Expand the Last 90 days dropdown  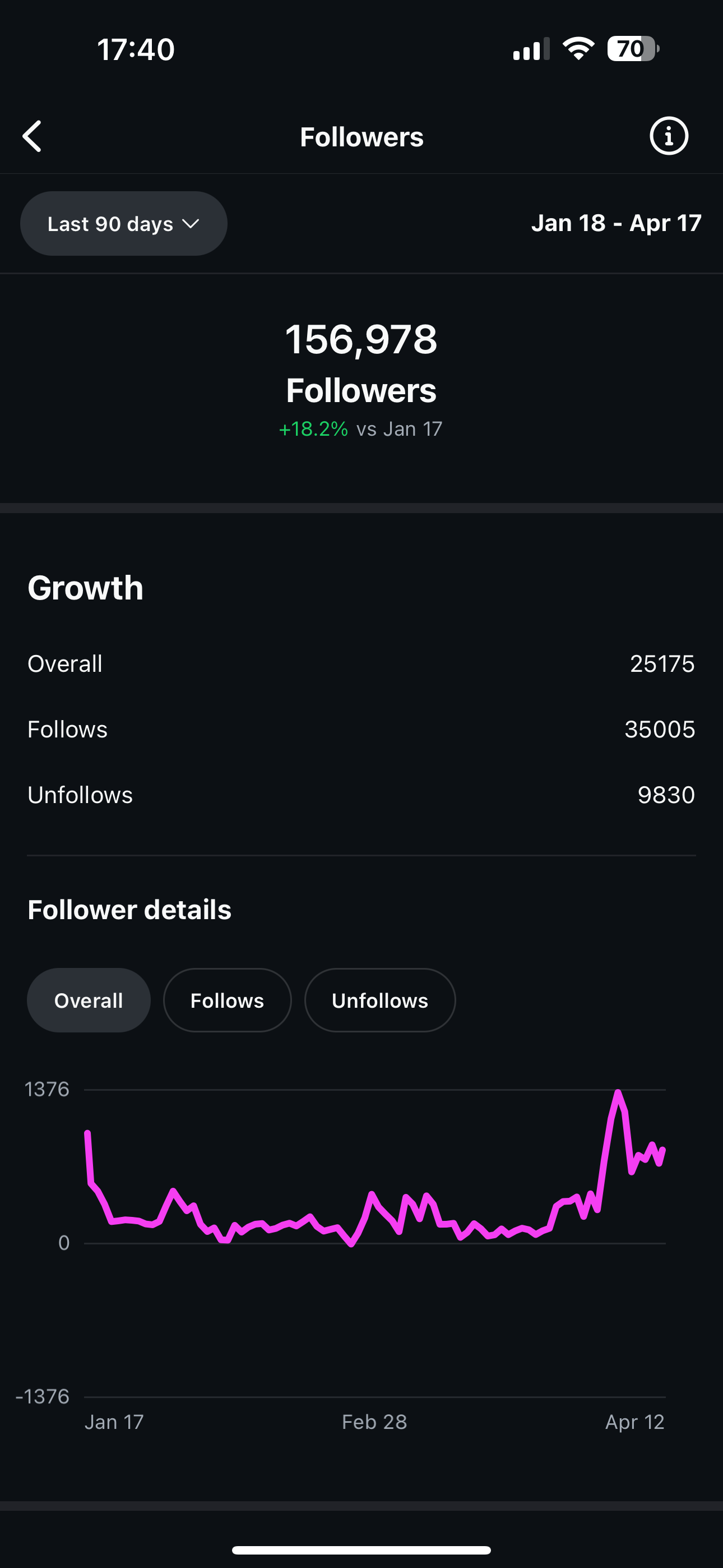pos(123,223)
